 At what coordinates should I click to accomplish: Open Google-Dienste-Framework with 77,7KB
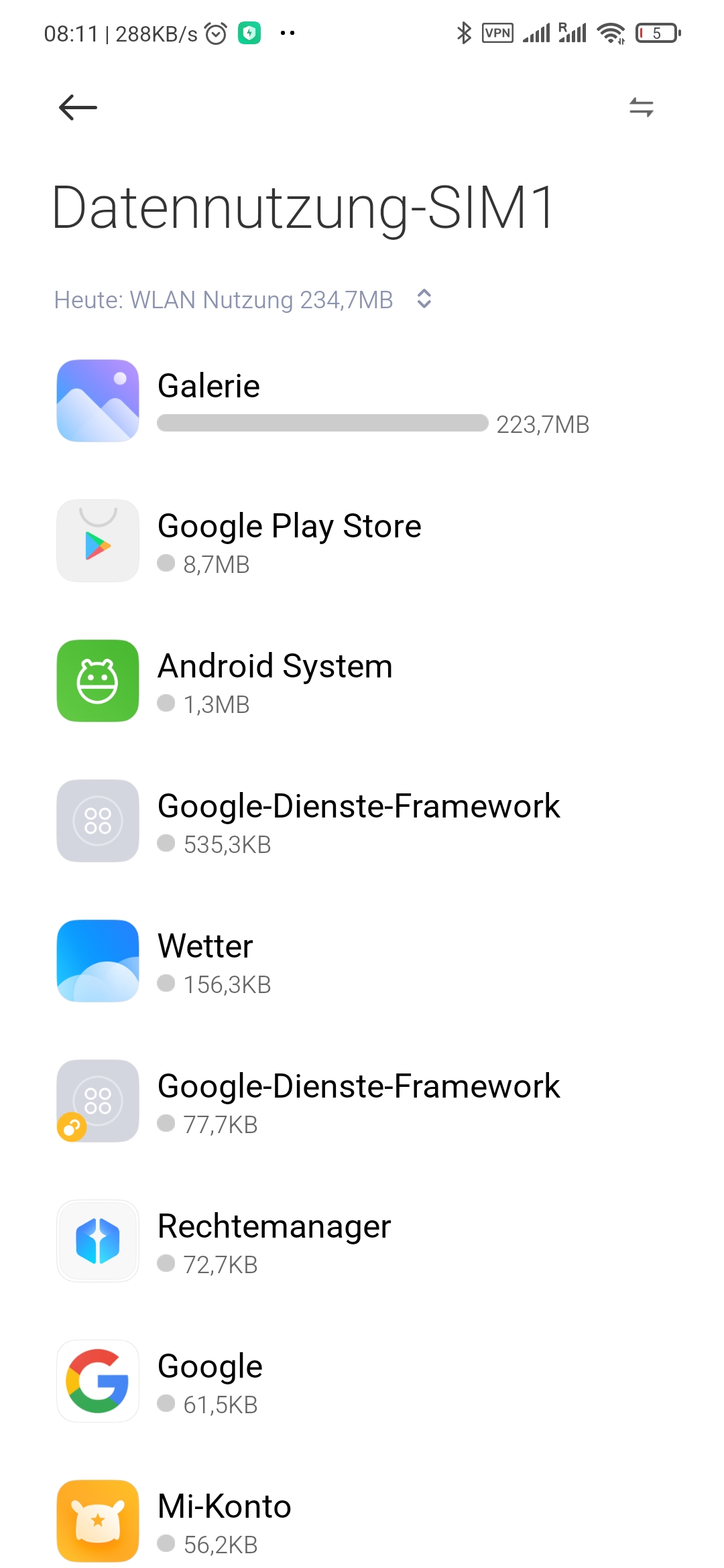(362, 1101)
